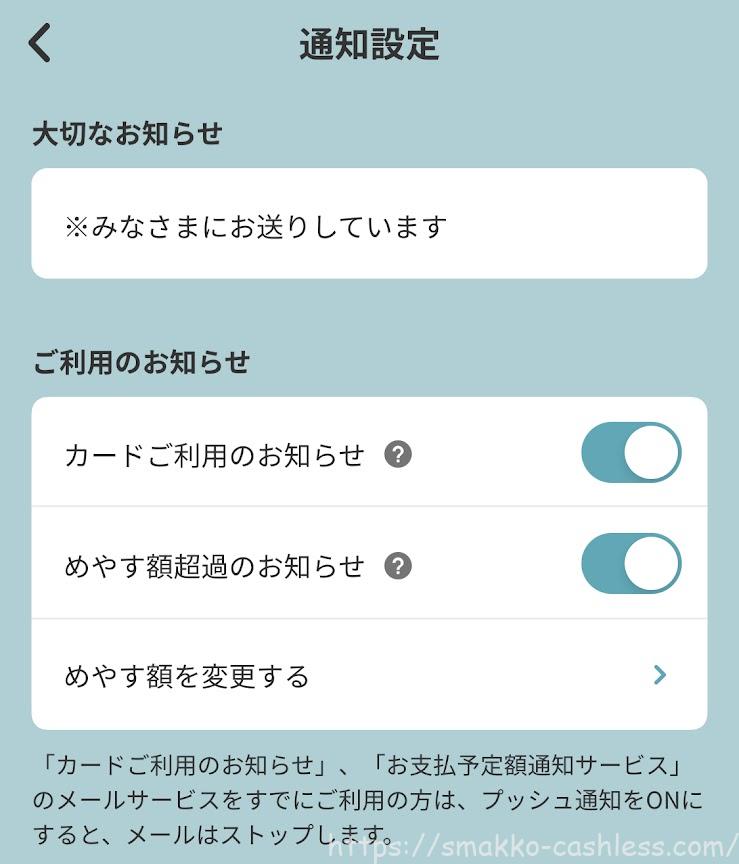This screenshot has height=864, width=739.
Task: Show help for カードご利用のお知らせ
Action: tap(398, 455)
